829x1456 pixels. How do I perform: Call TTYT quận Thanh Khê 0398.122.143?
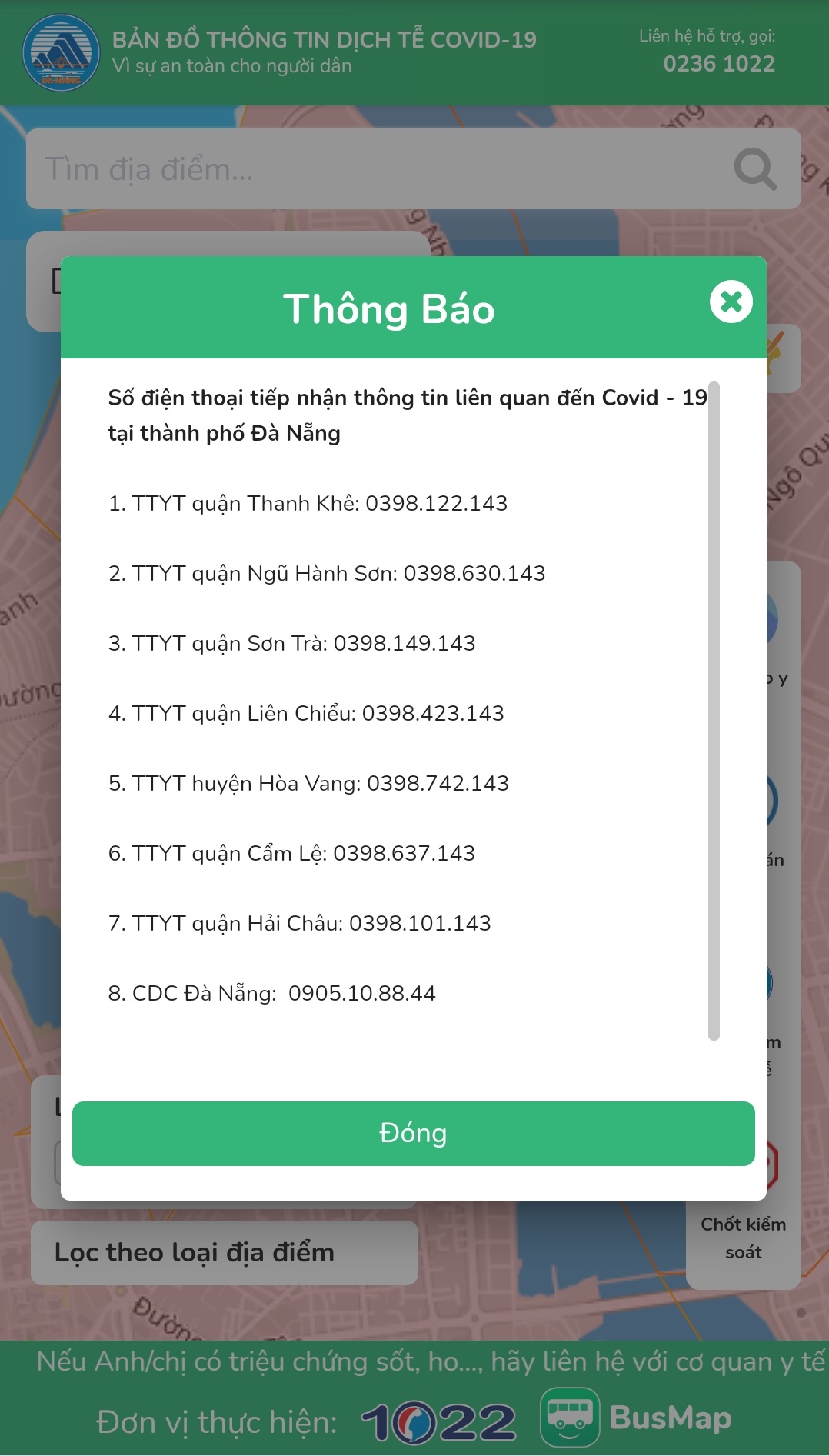(437, 504)
